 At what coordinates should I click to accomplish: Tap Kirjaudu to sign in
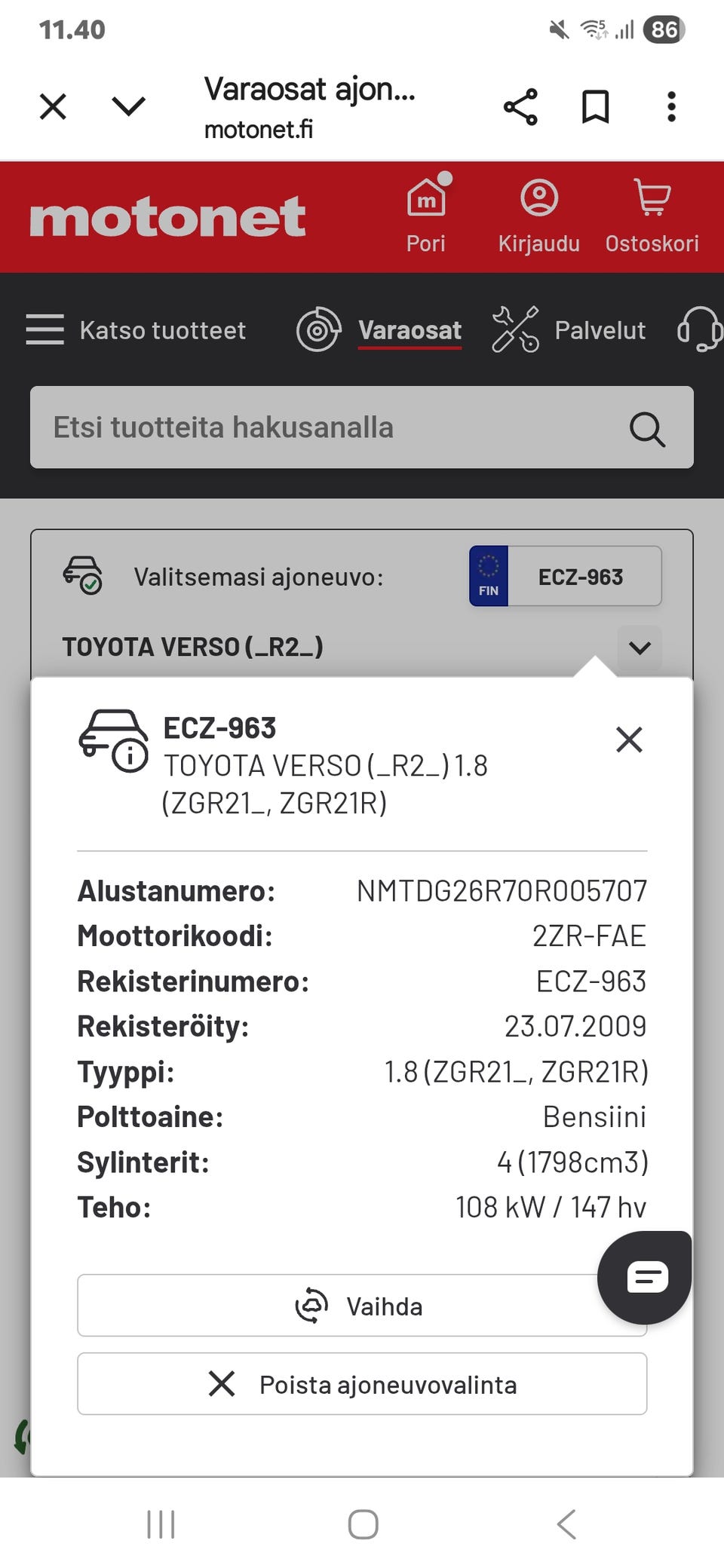click(538, 216)
